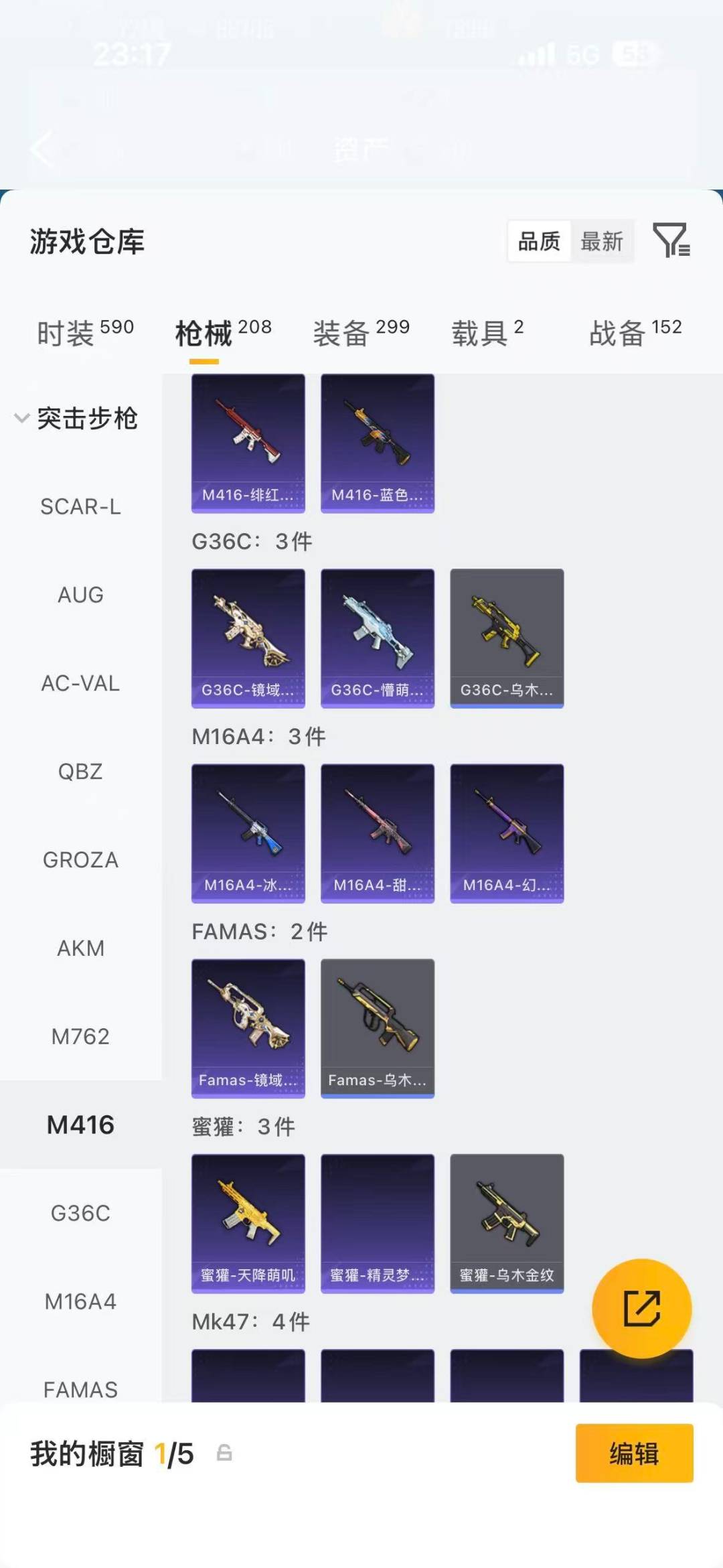Screen dimensions: 723x1568
Task: Select SCAR-L in the side list
Action: click(x=80, y=506)
